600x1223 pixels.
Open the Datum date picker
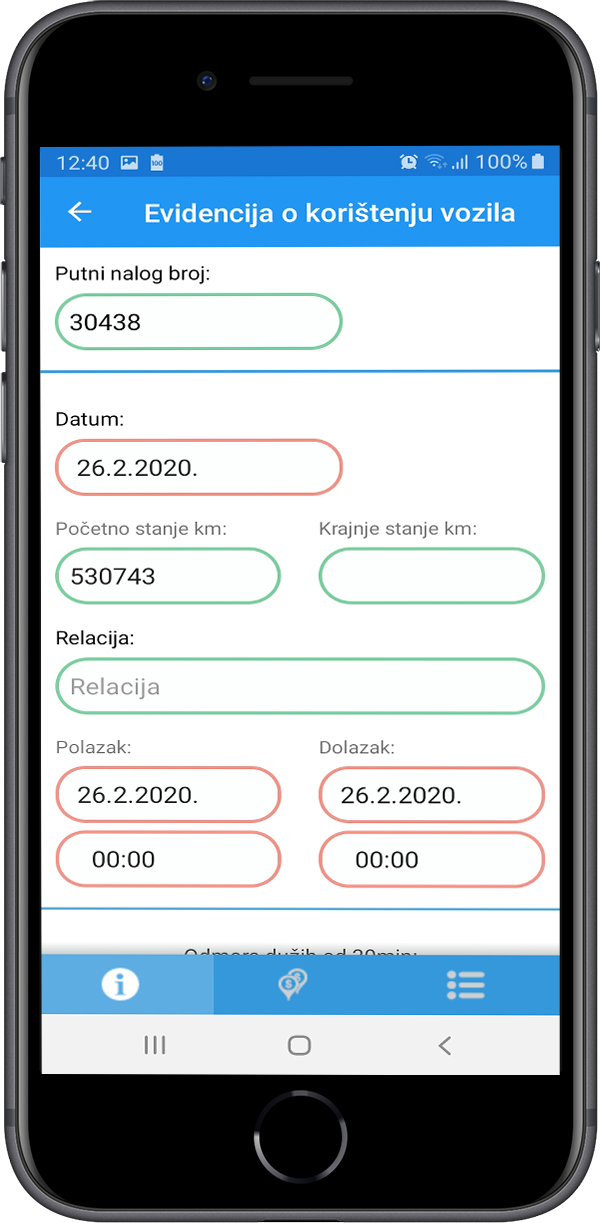pos(199,467)
